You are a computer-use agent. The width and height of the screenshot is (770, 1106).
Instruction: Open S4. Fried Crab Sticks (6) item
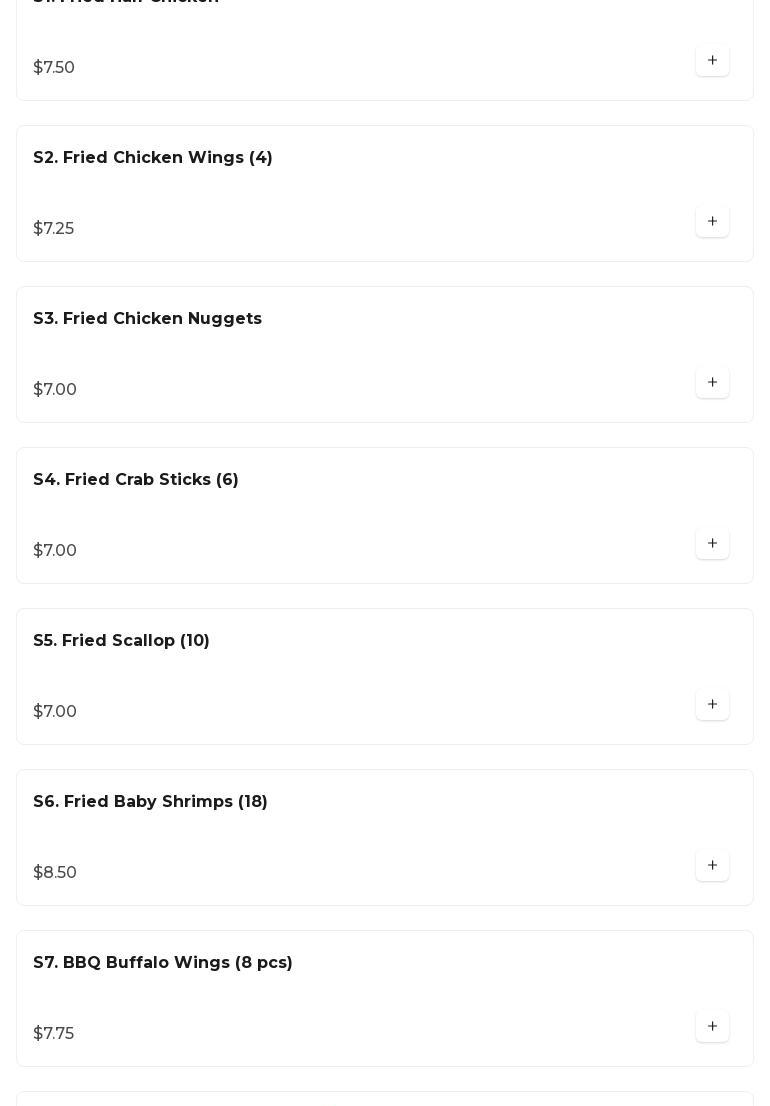click(x=136, y=480)
